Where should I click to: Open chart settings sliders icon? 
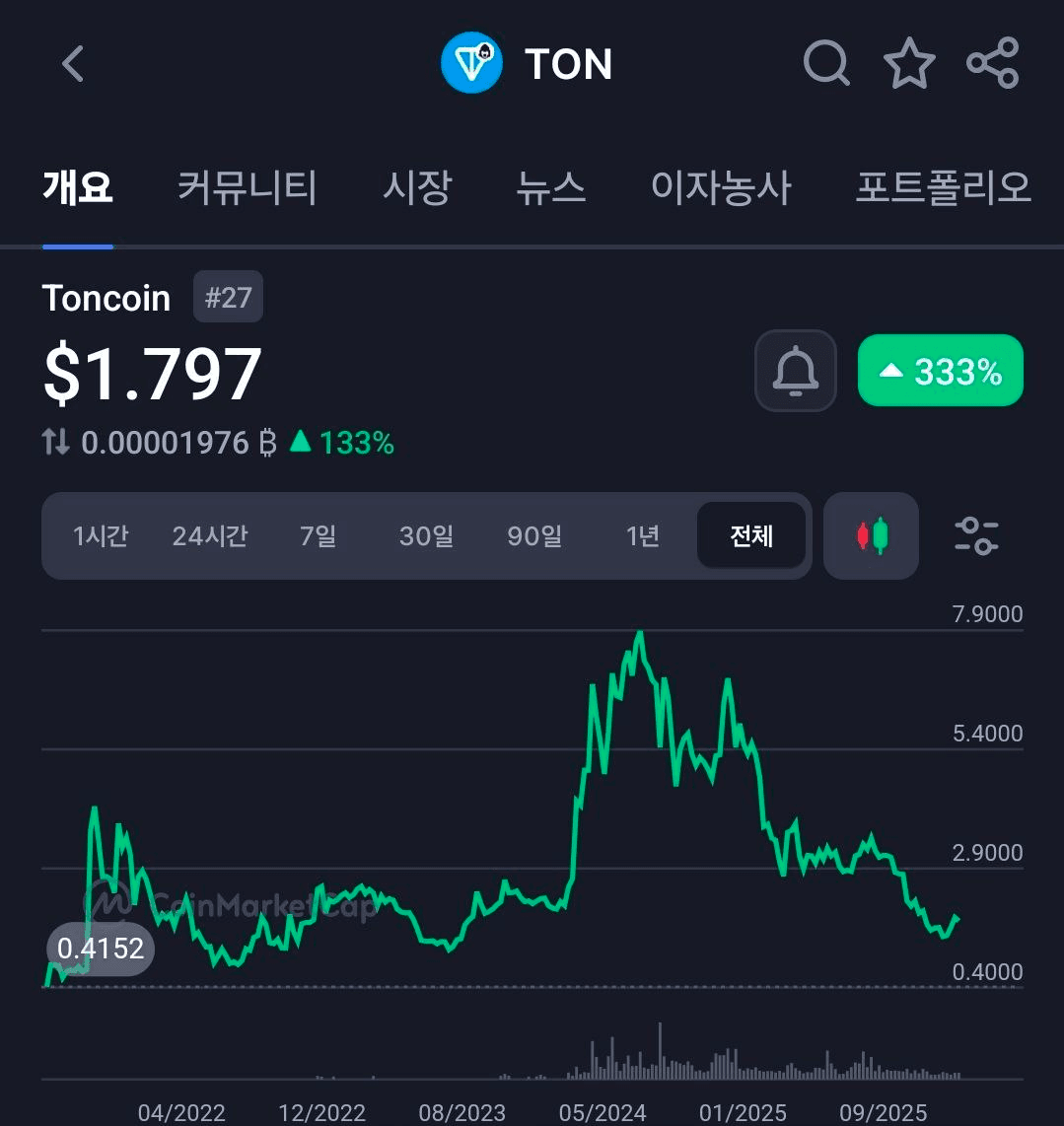click(976, 536)
